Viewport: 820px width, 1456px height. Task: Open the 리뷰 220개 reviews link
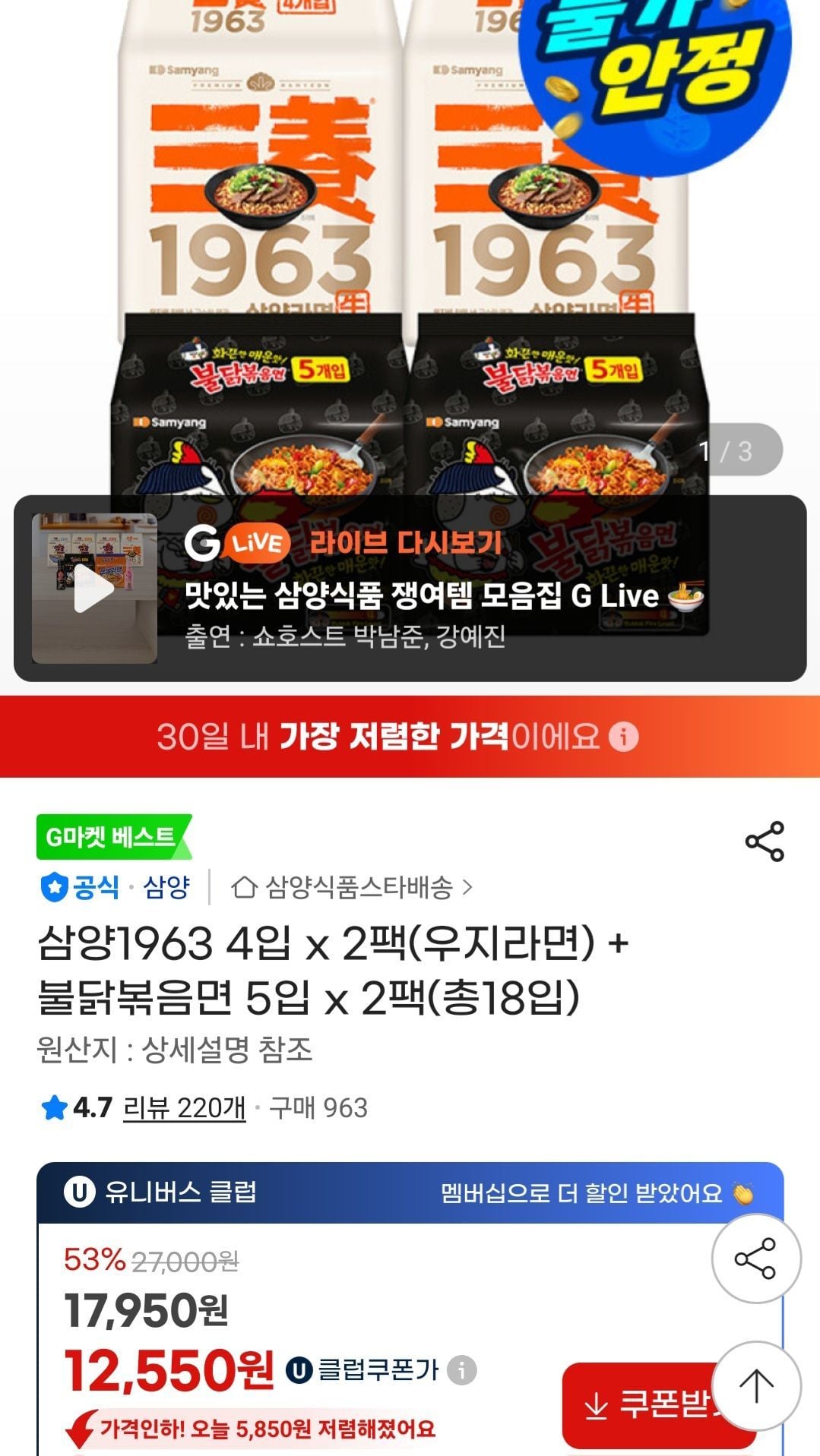pos(184,1108)
